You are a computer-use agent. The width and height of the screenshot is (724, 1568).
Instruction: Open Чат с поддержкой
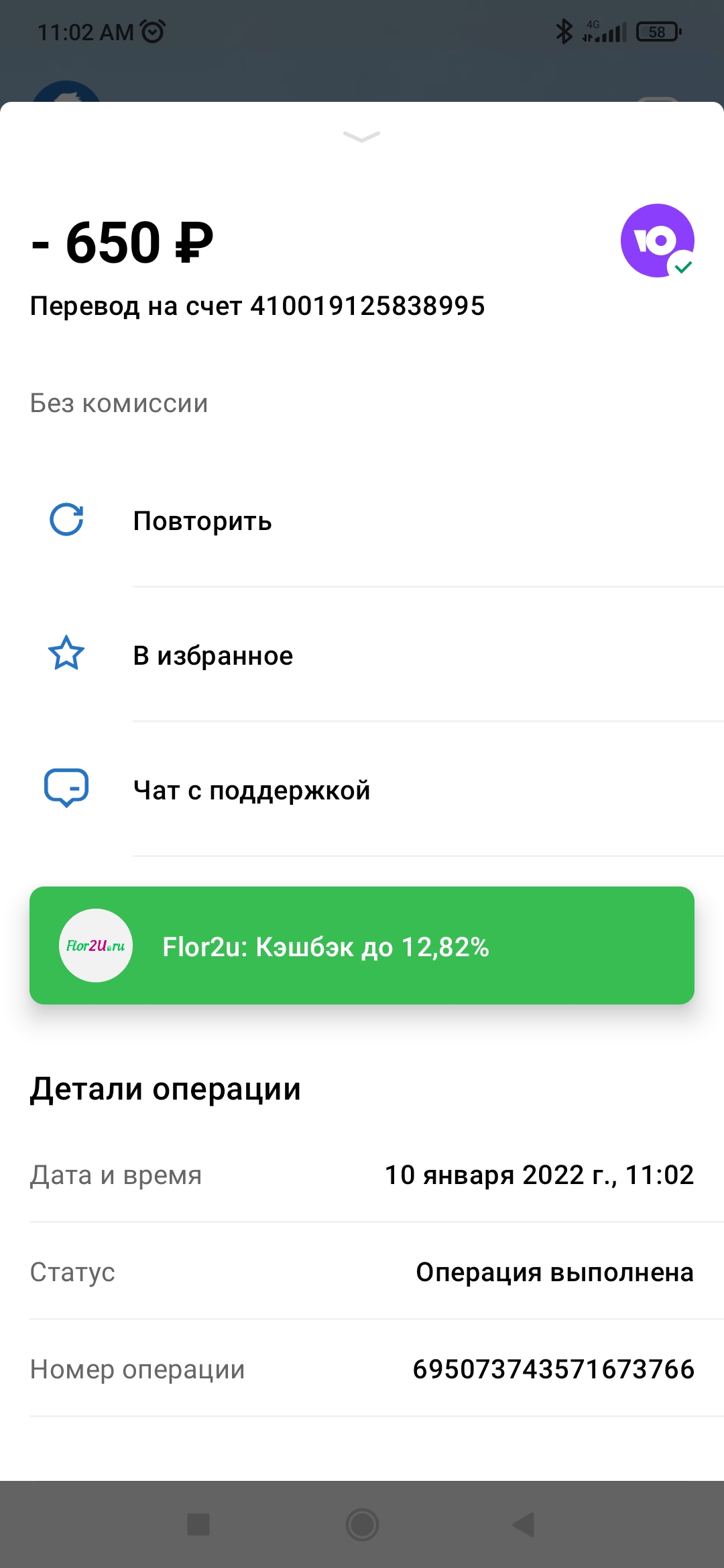362,789
